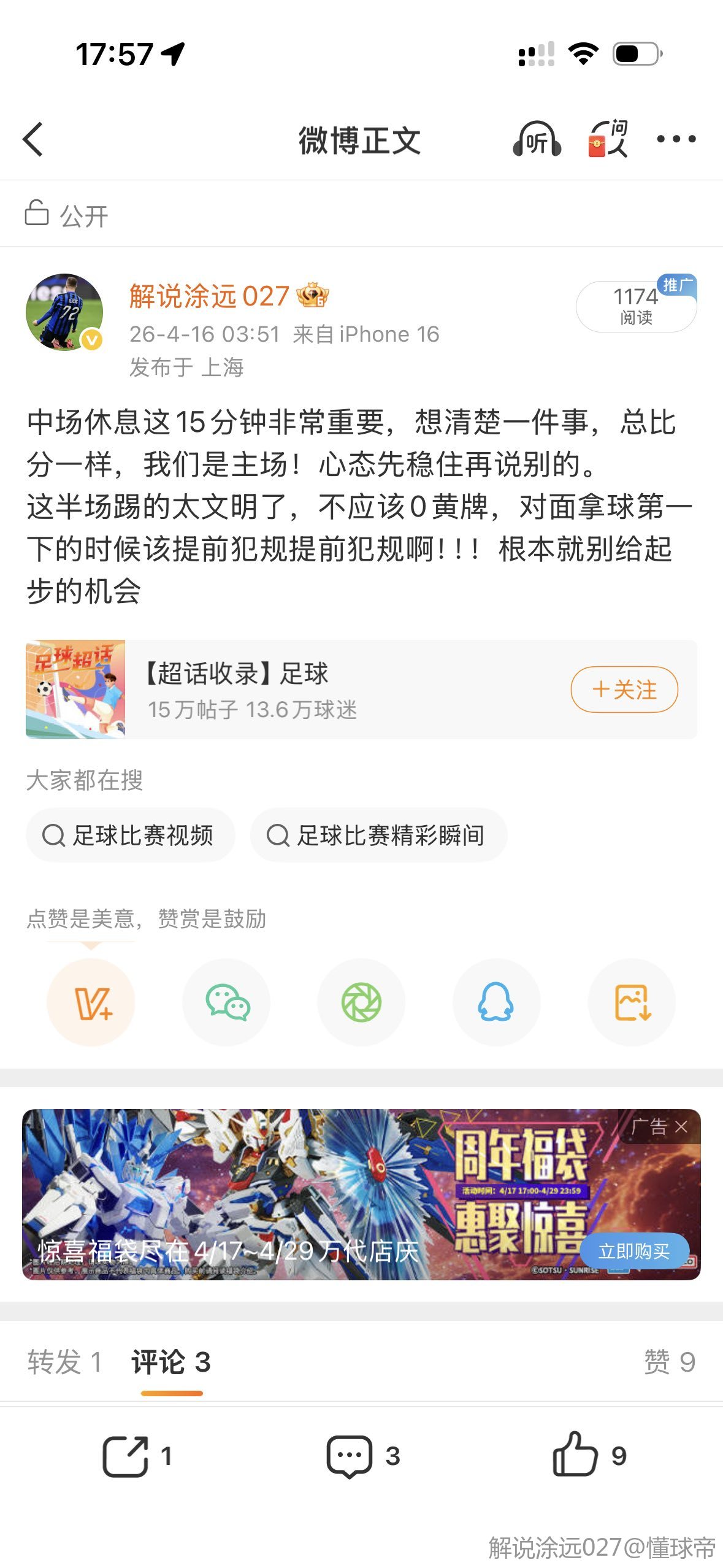Screen dimensions: 723x1568
Task: Close the 周年福袋 ad banner
Action: coord(681,1127)
